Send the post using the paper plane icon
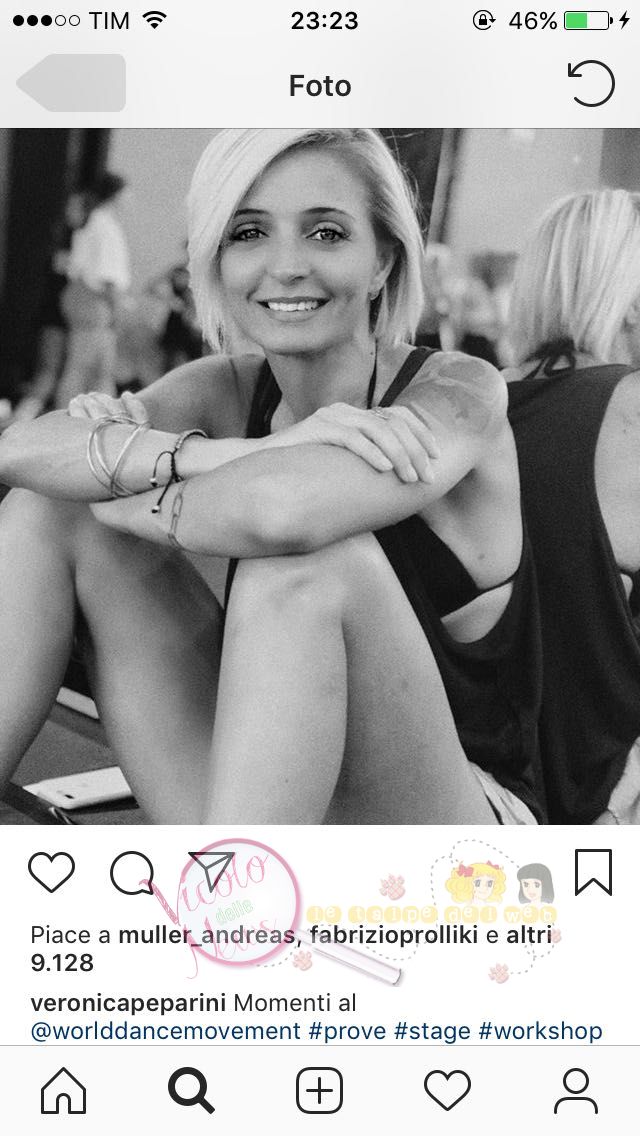640x1136 pixels. (x=211, y=872)
